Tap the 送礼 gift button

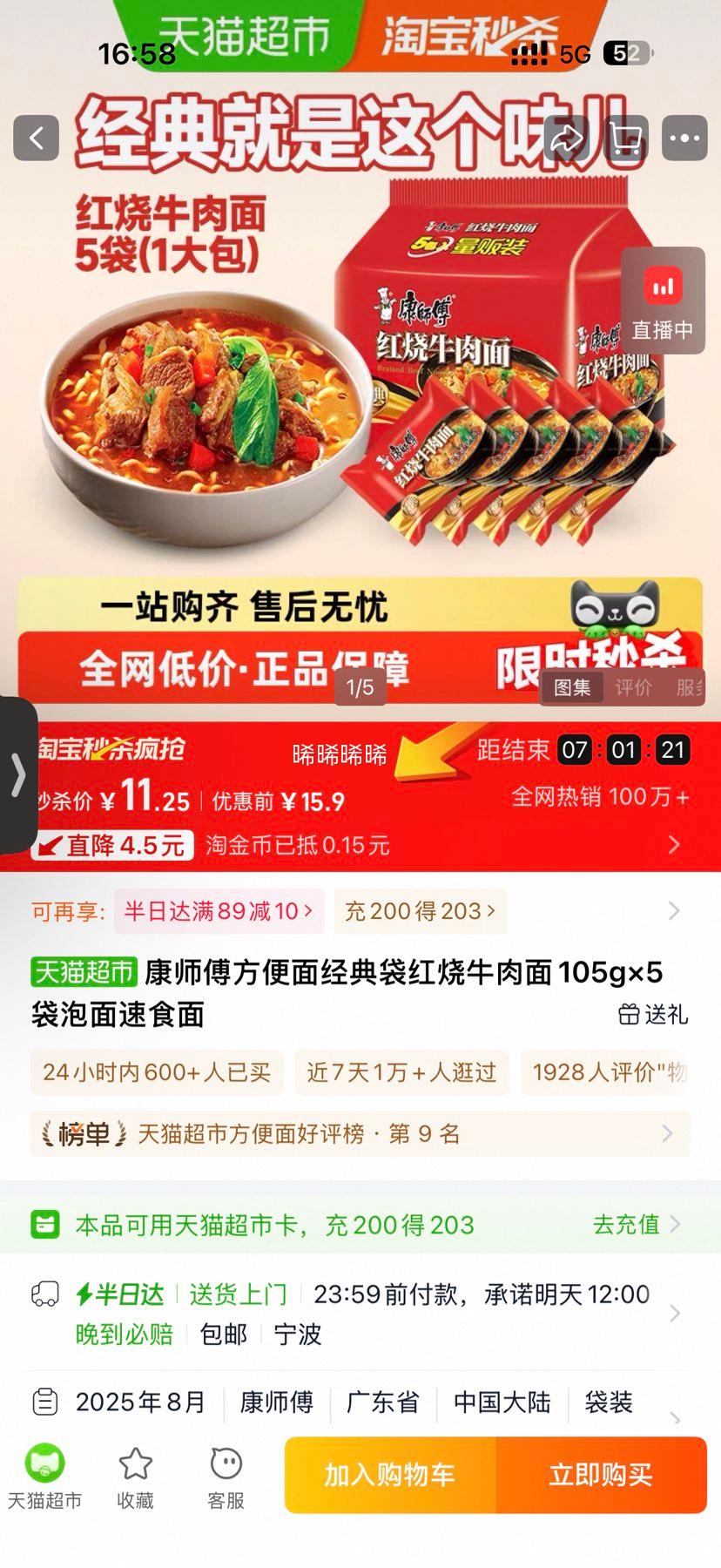point(653,1014)
